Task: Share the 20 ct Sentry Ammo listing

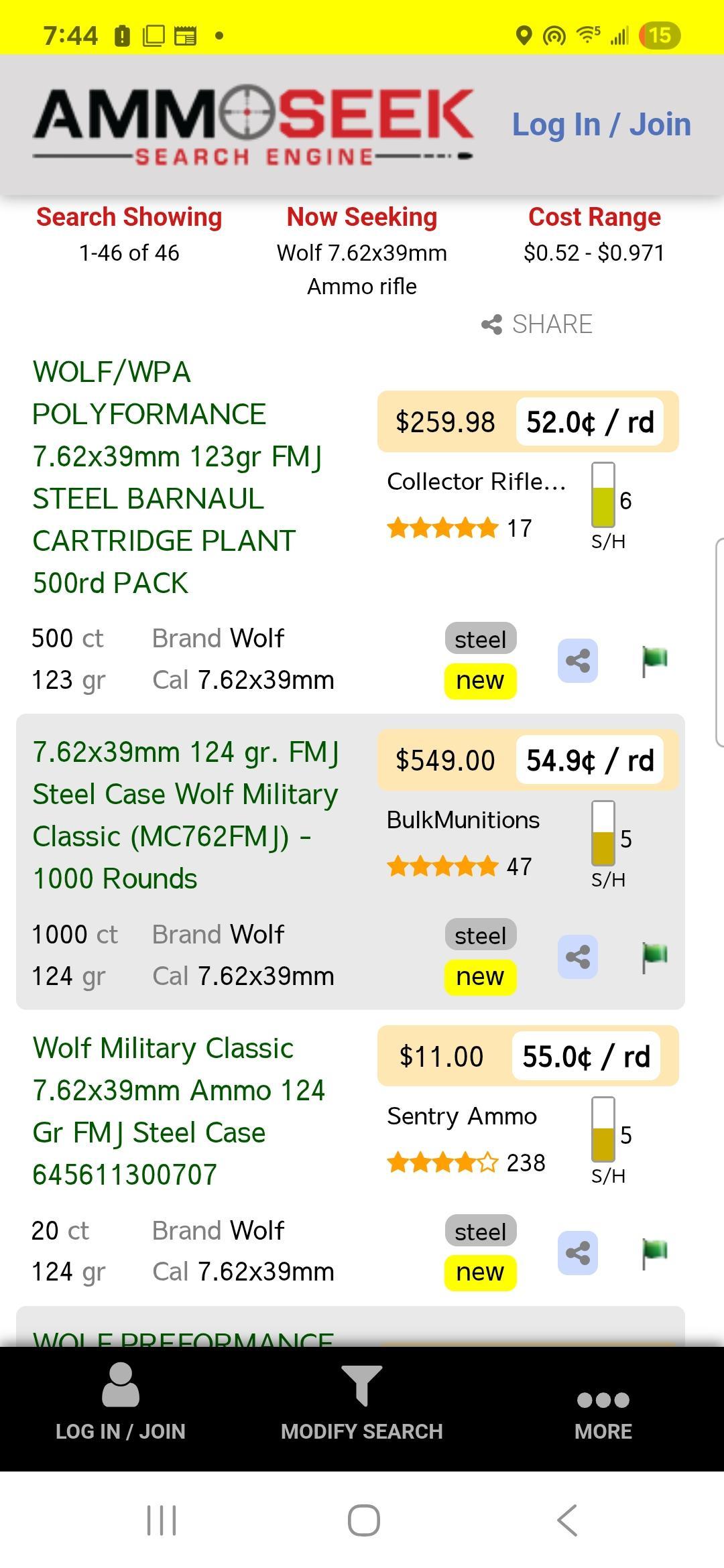Action: (578, 1253)
